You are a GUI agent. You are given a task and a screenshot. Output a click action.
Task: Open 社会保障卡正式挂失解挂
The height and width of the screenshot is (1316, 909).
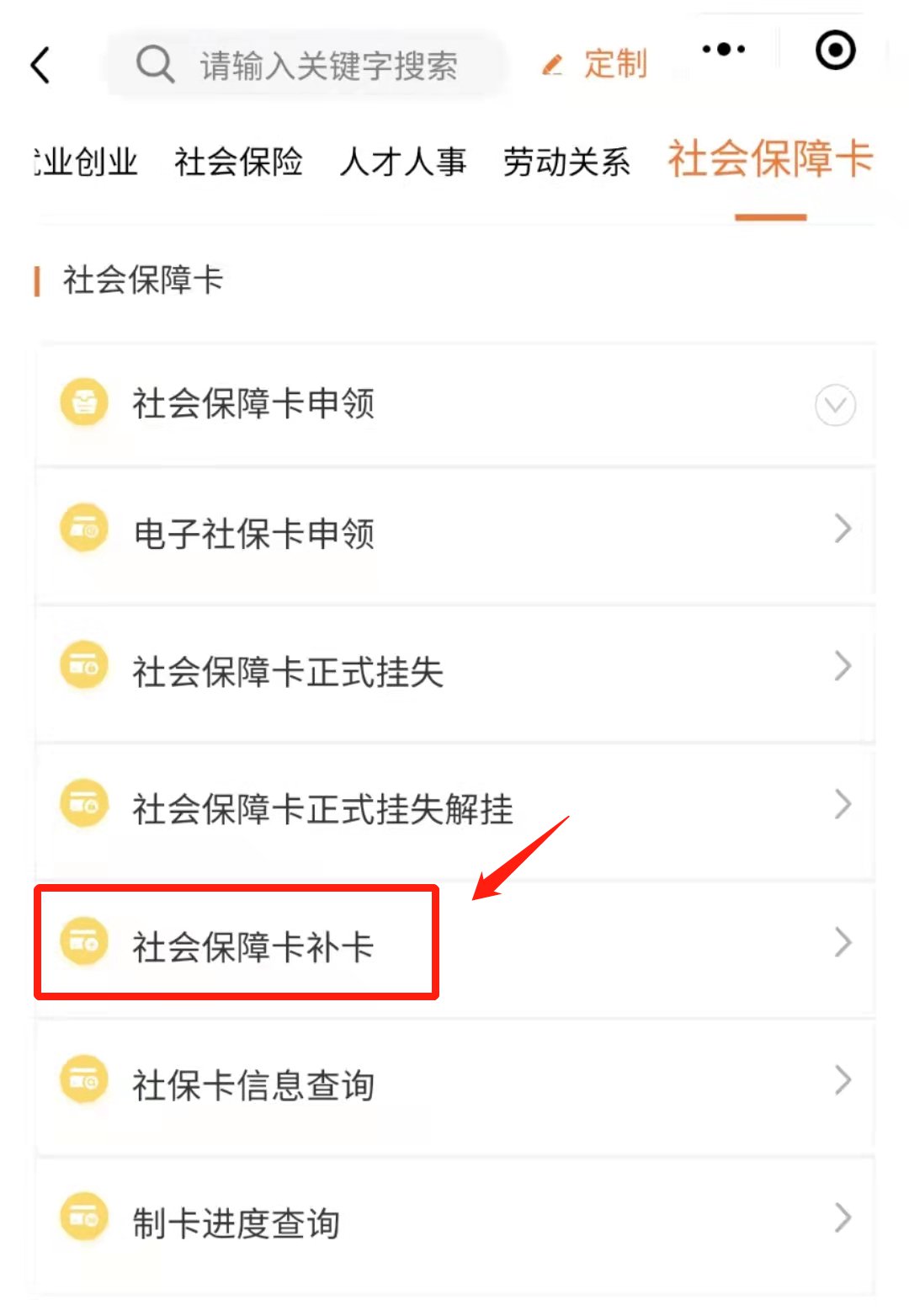coord(454,809)
